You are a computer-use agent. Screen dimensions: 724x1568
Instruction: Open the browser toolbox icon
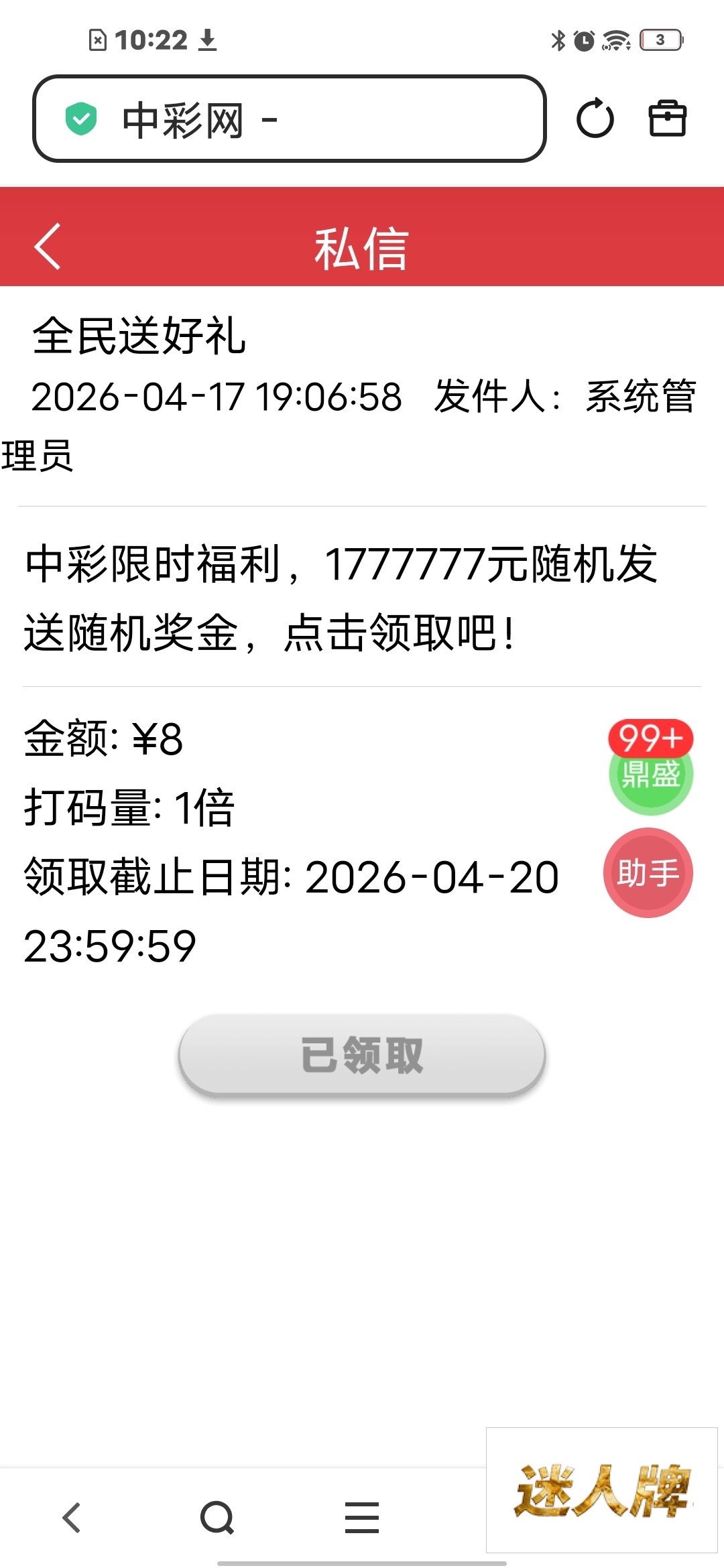coord(667,119)
